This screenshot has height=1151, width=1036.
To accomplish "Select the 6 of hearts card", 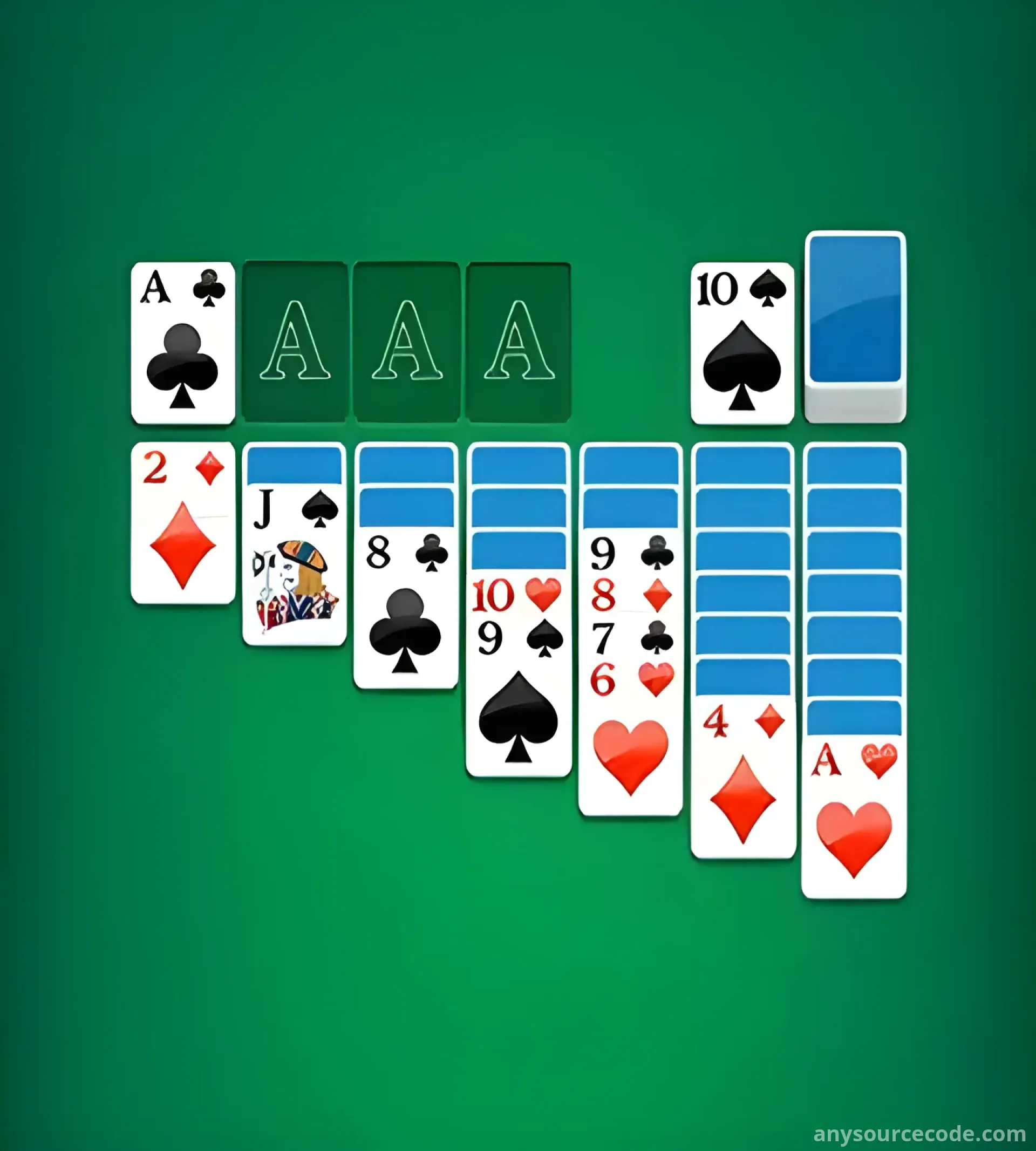I will 630,740.
